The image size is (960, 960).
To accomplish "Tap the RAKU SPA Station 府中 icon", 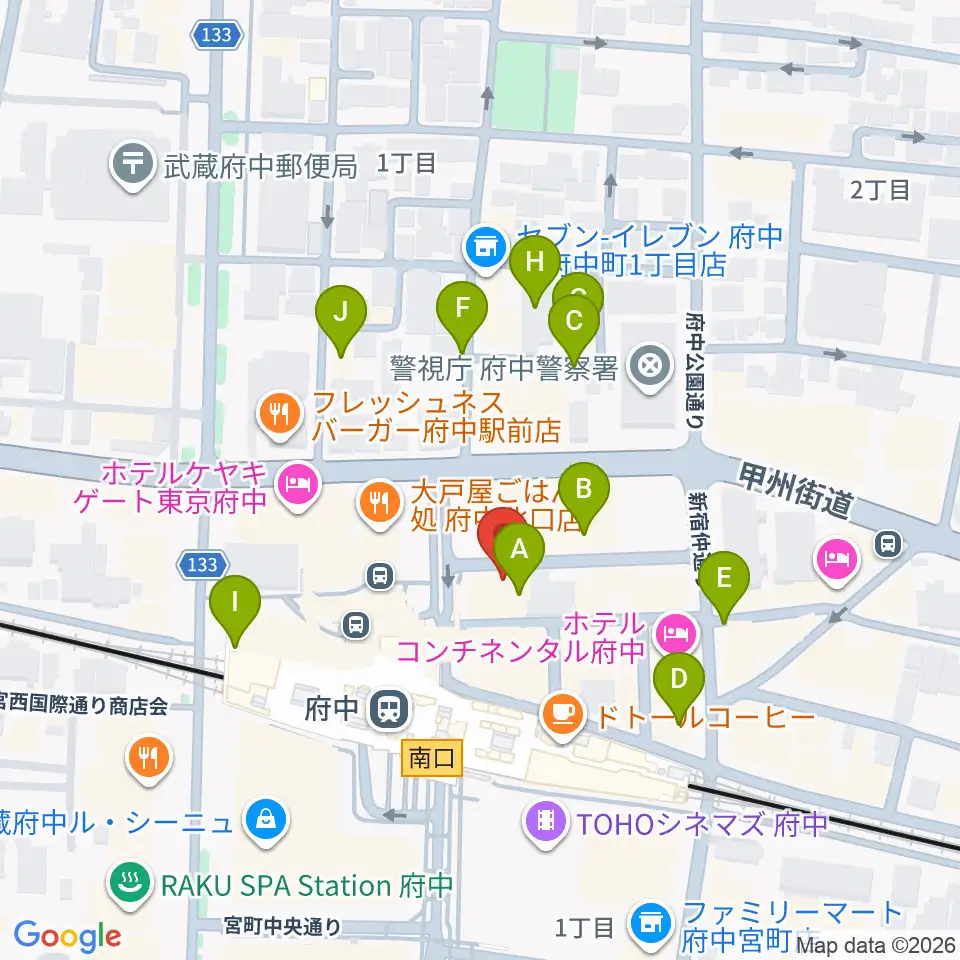I will (130, 885).
